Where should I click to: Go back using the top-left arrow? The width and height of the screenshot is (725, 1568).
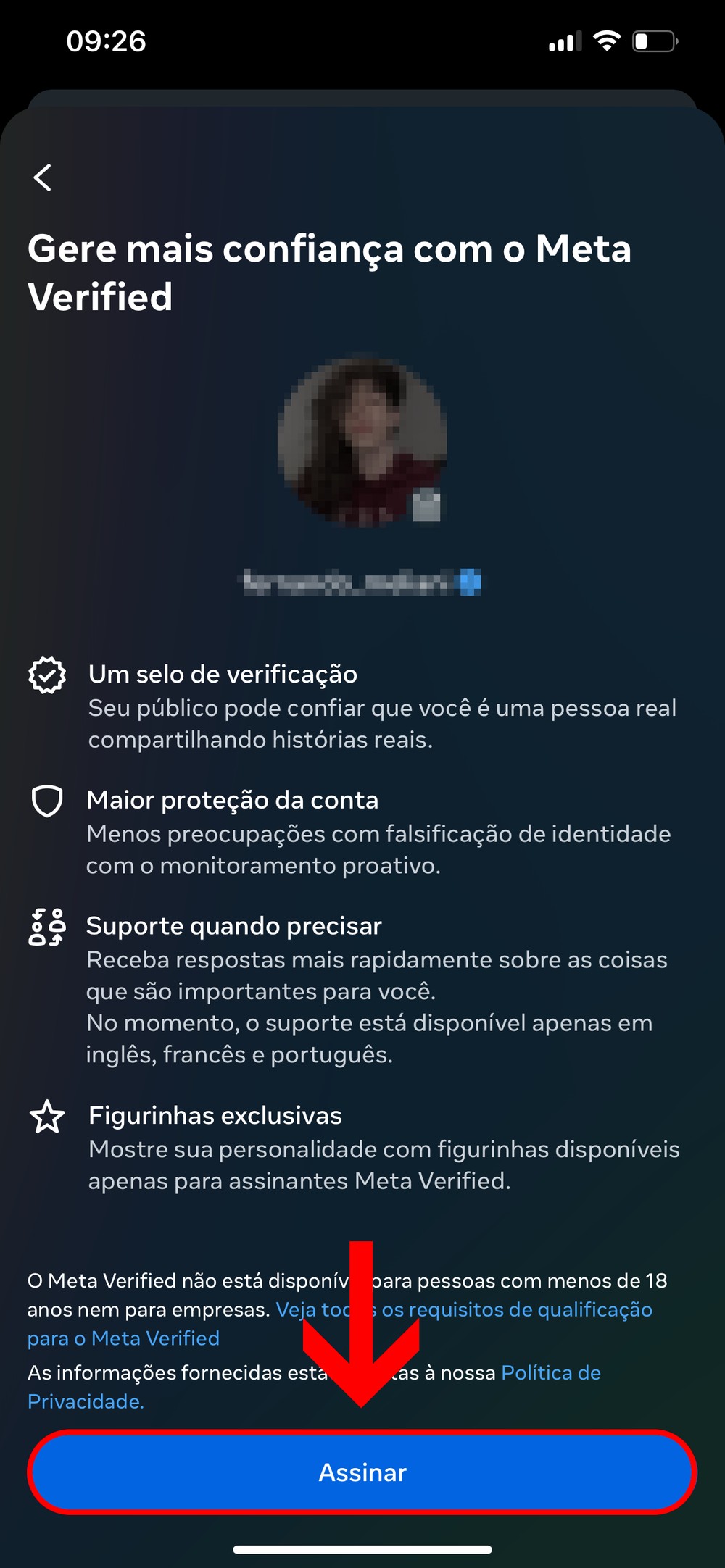point(43,178)
